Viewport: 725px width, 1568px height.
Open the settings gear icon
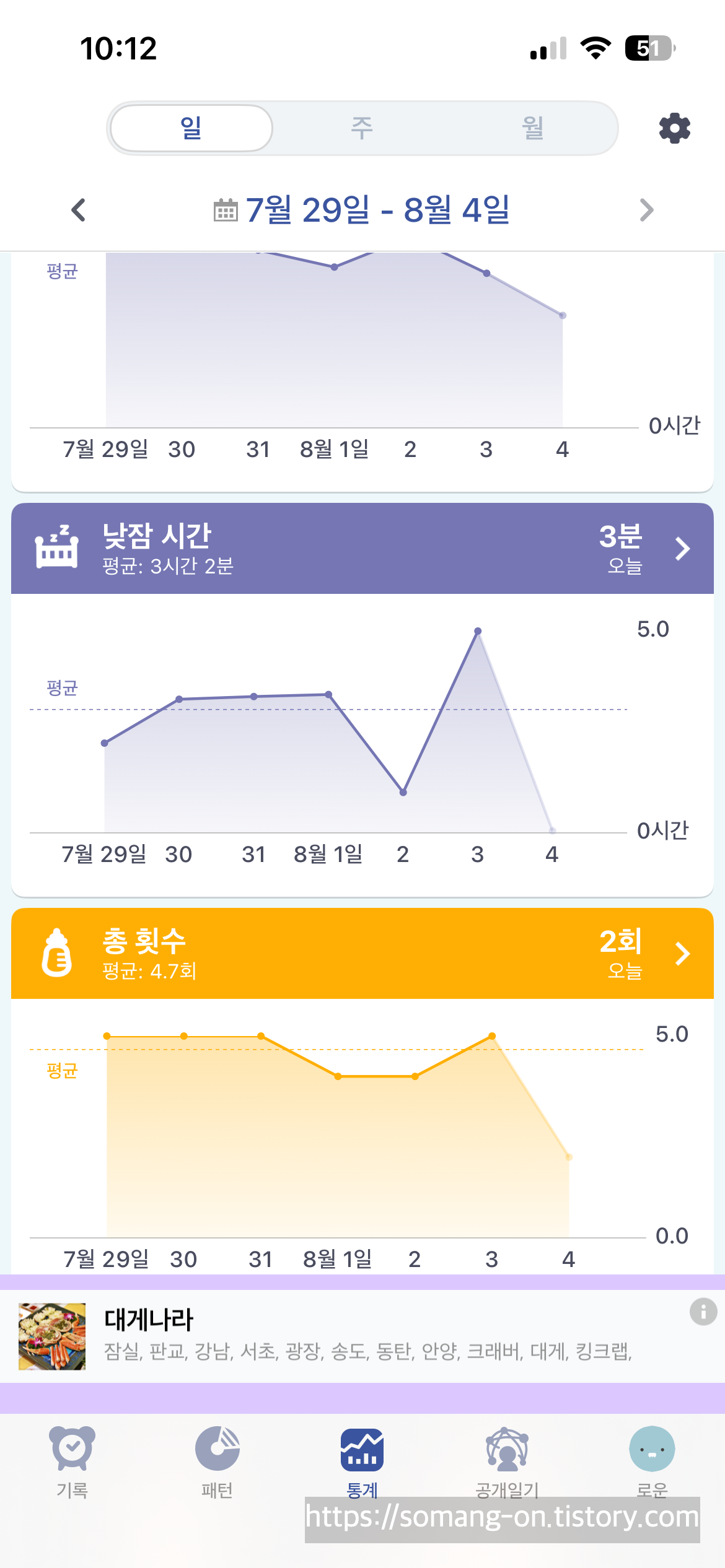pyautogui.click(x=674, y=128)
